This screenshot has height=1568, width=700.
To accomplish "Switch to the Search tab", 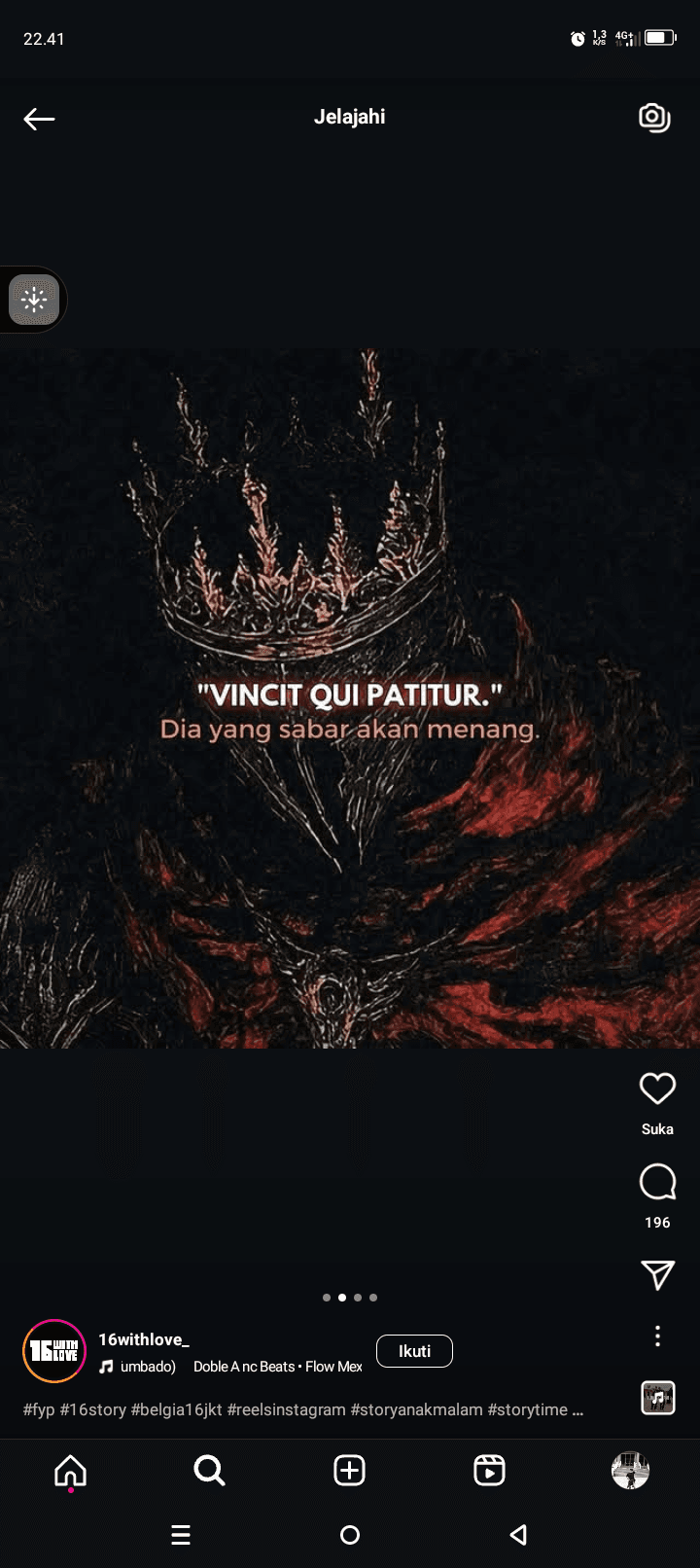I will coord(209,1470).
